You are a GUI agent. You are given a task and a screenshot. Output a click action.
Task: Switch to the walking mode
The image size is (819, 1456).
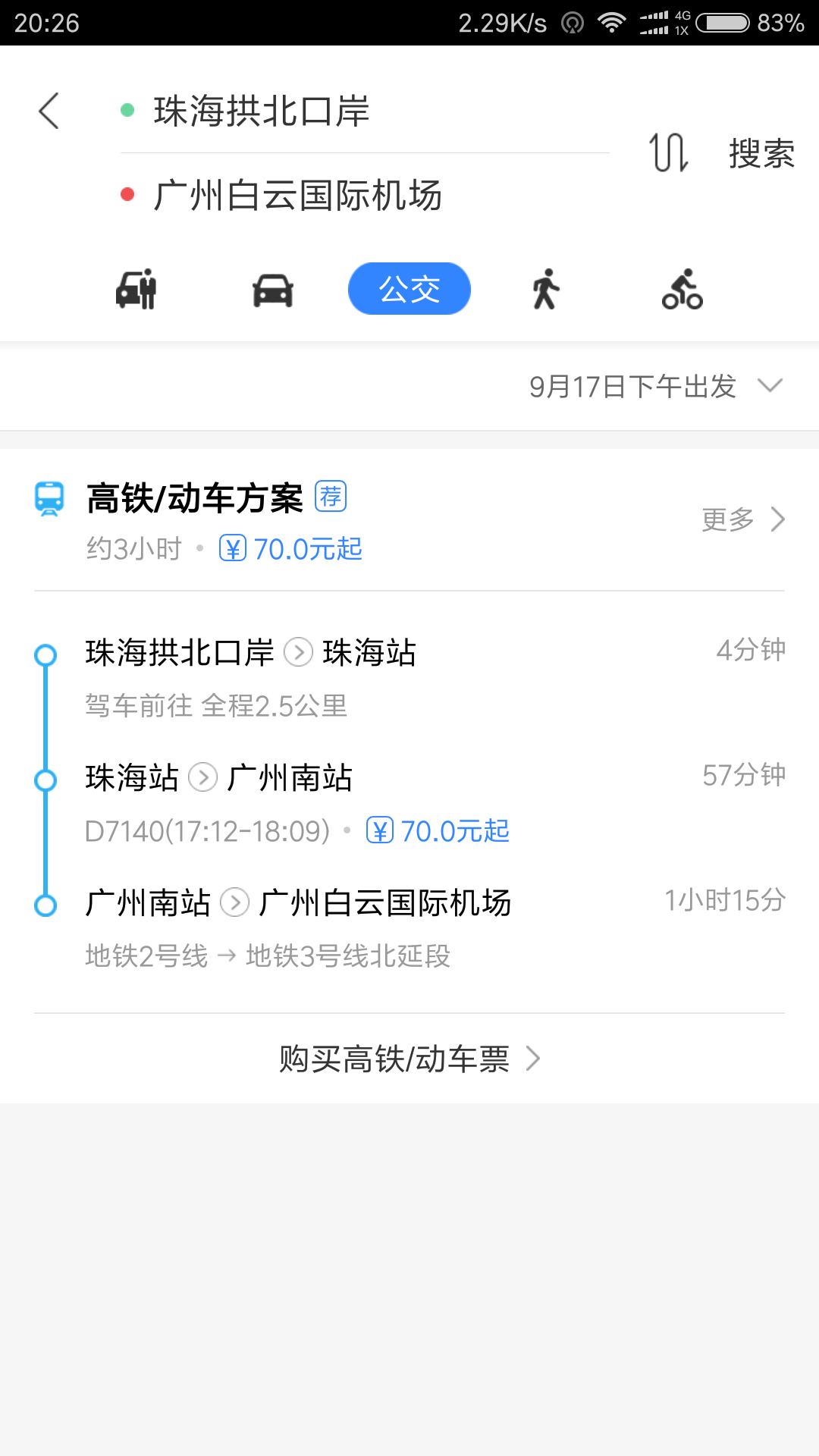[x=545, y=289]
